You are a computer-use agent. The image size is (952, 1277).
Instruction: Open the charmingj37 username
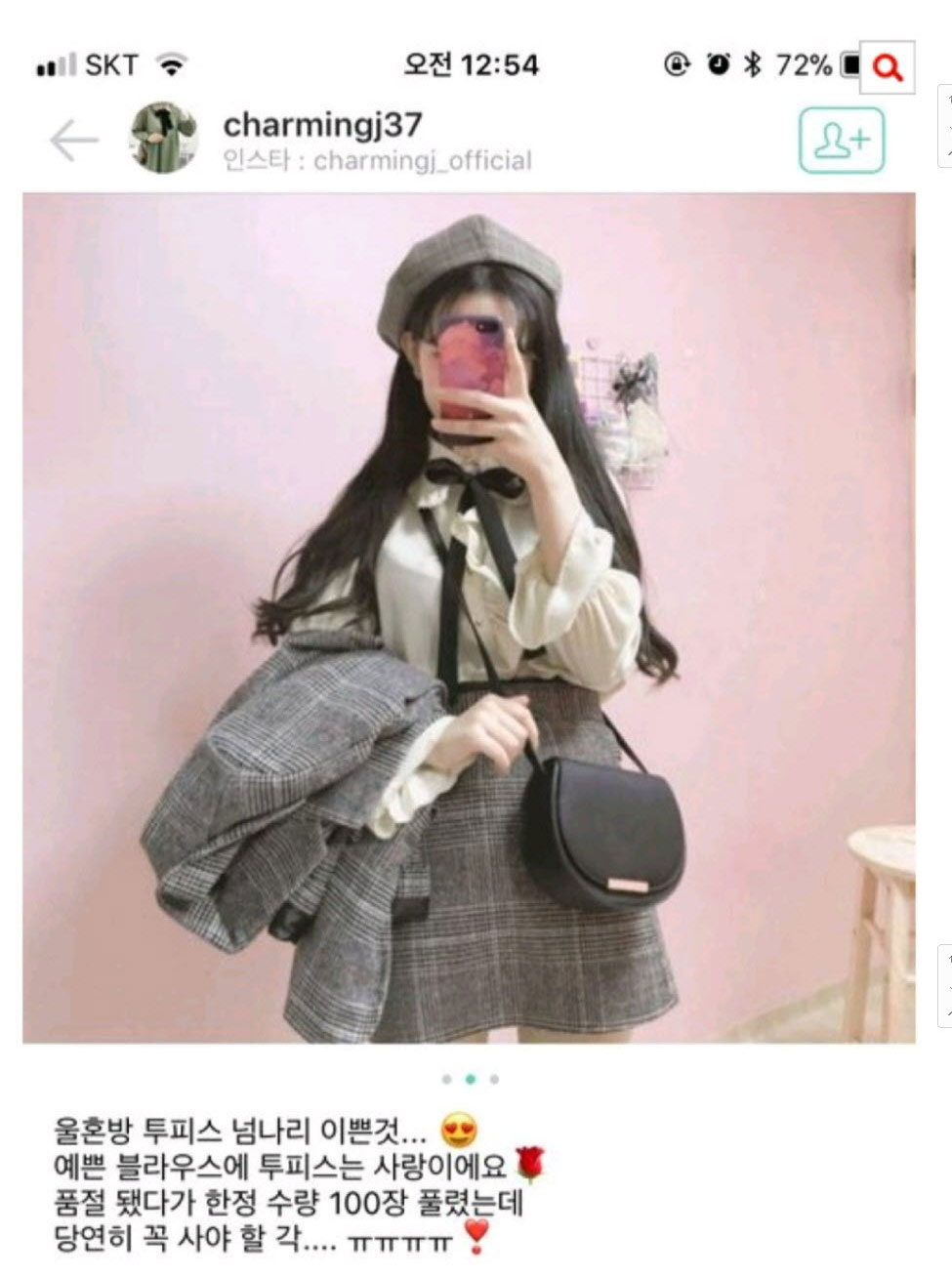pos(322,125)
